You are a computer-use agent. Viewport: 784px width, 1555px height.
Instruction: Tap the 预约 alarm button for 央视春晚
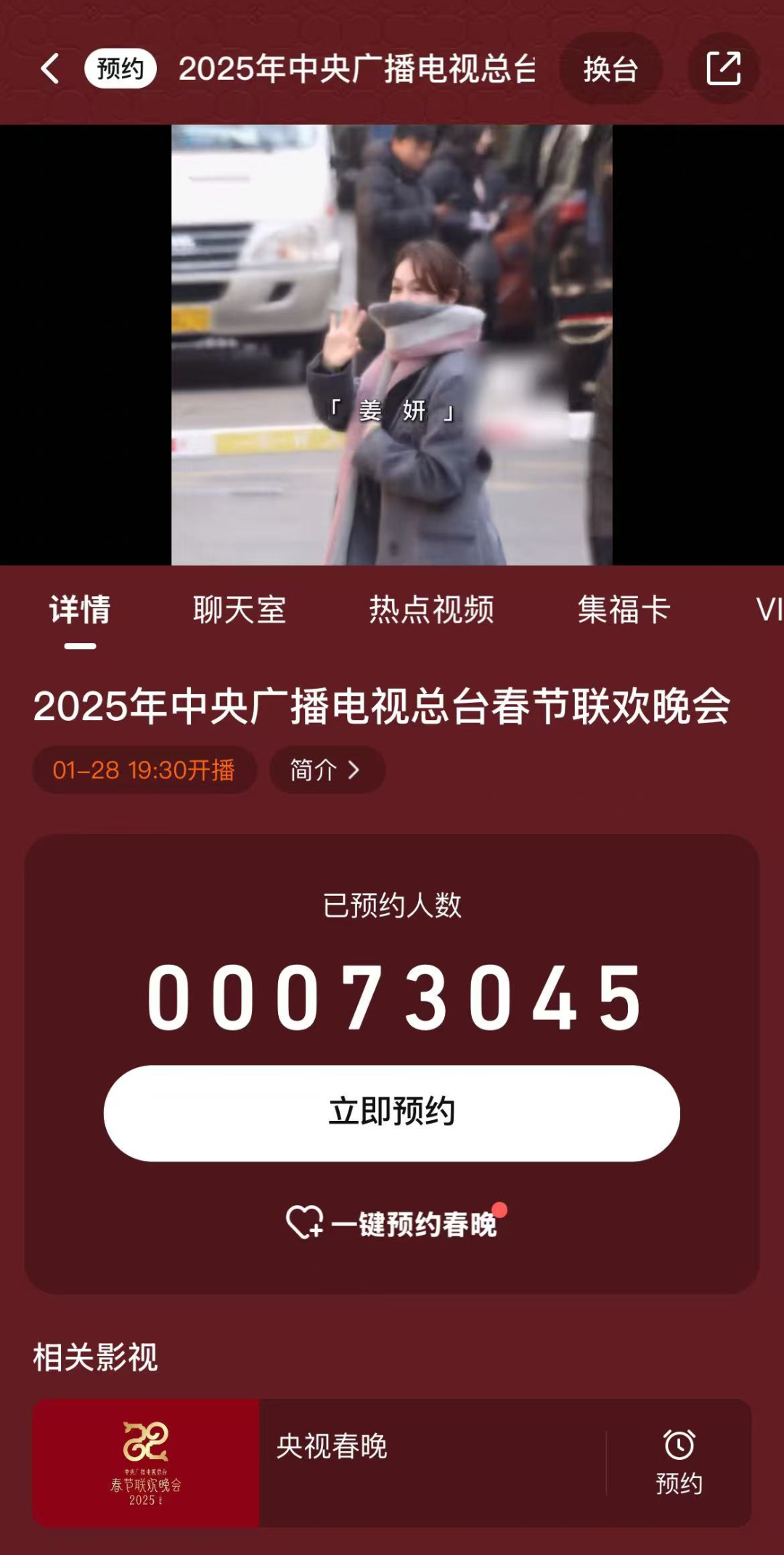tap(679, 1462)
